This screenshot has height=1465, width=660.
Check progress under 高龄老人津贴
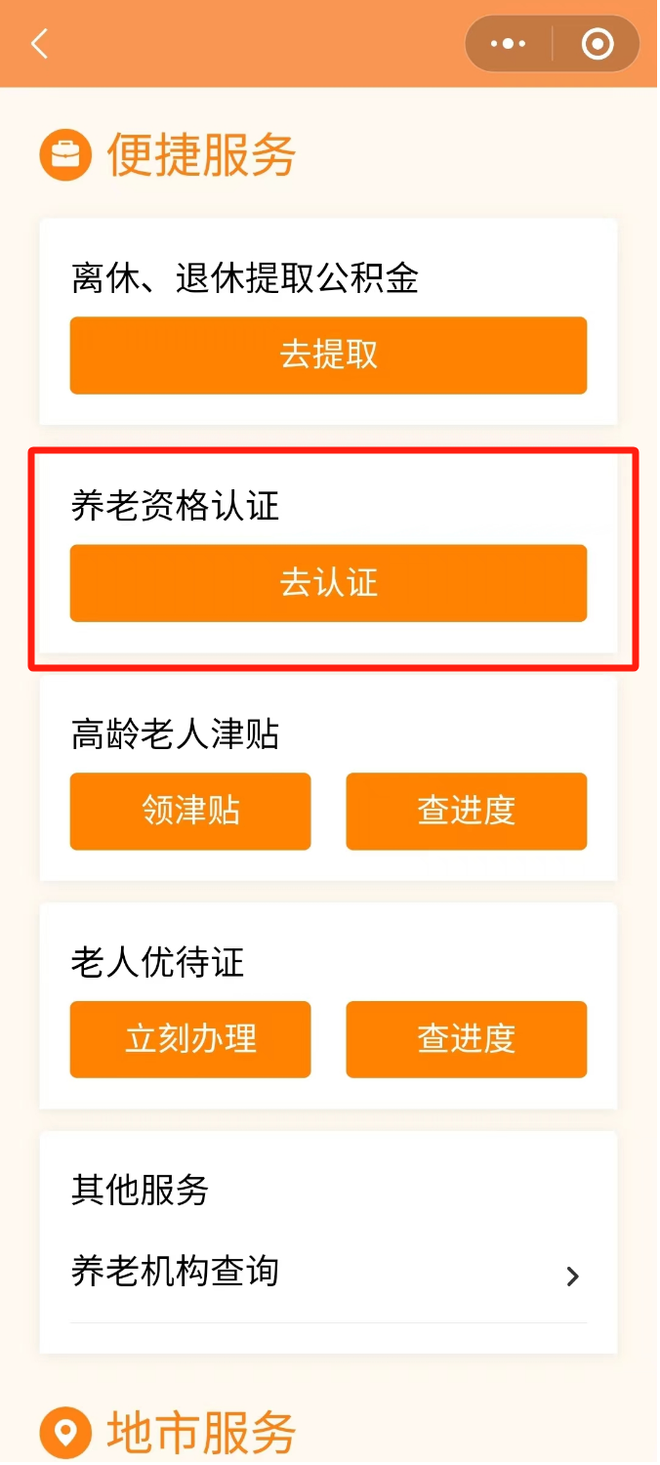(x=466, y=811)
